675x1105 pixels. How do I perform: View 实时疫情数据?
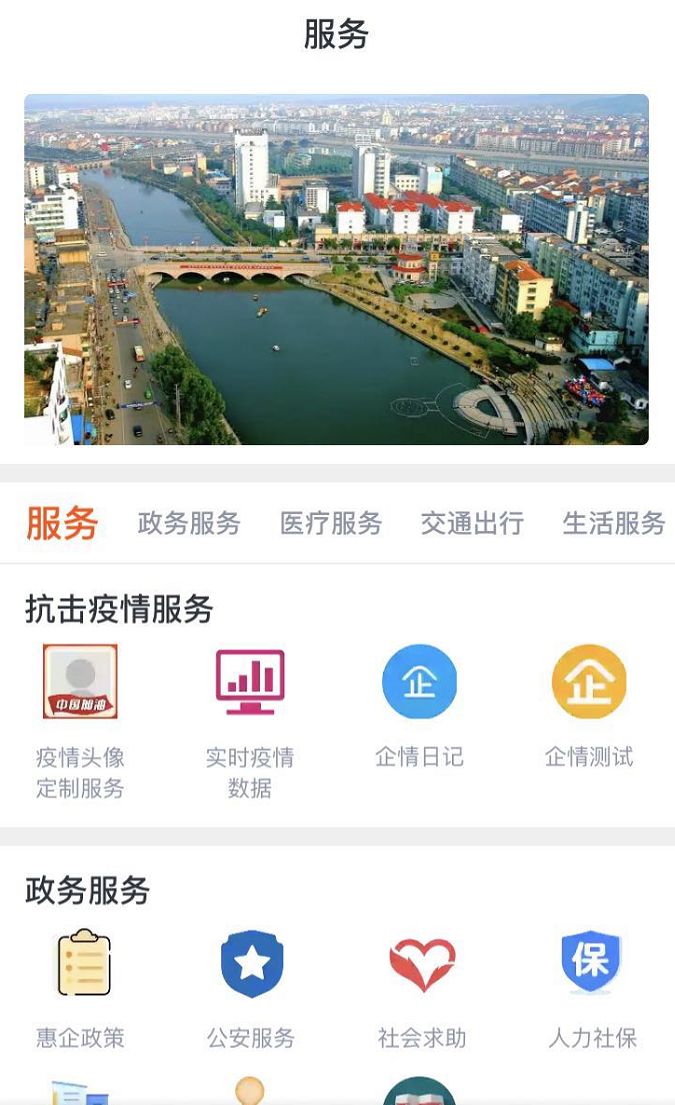pos(250,682)
